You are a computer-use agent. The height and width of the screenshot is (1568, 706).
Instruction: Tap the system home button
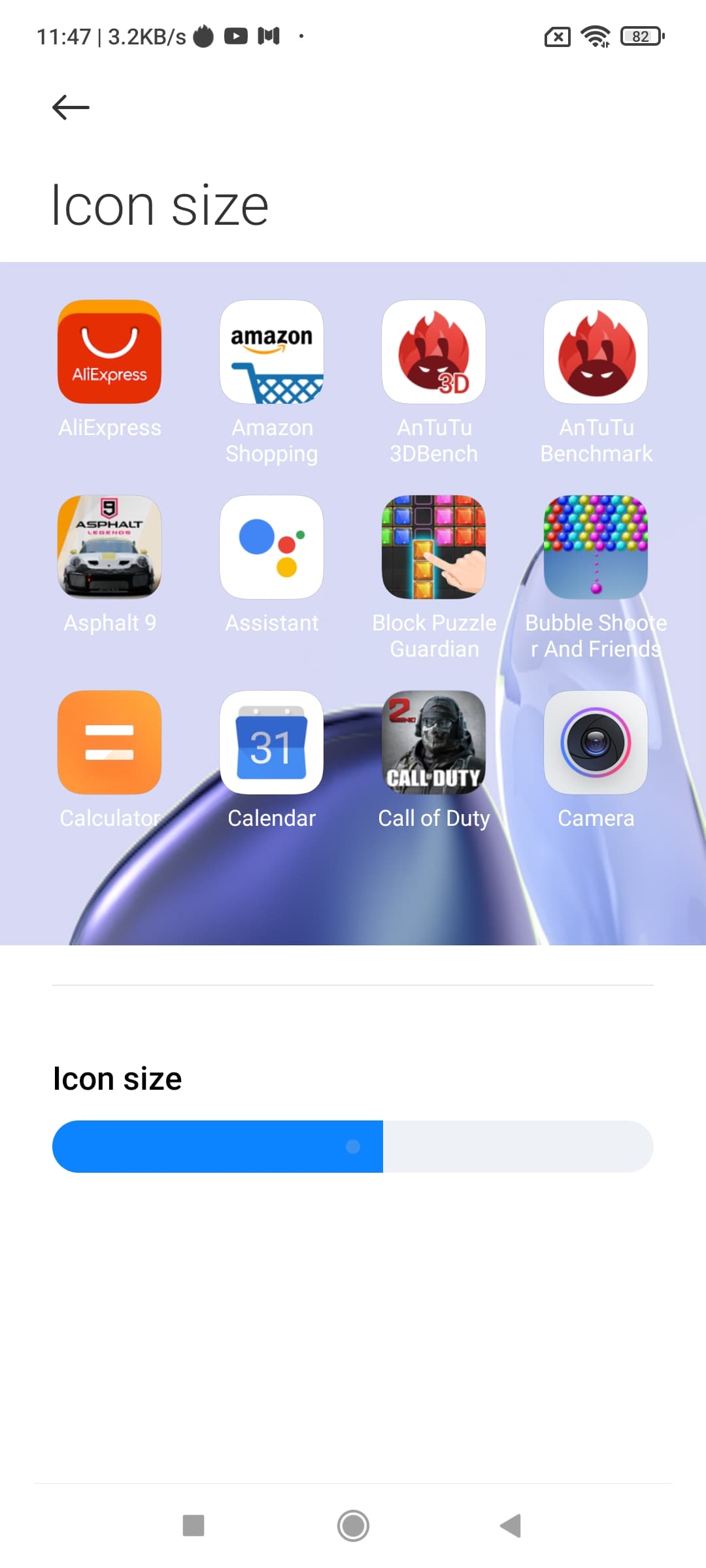click(x=353, y=1526)
